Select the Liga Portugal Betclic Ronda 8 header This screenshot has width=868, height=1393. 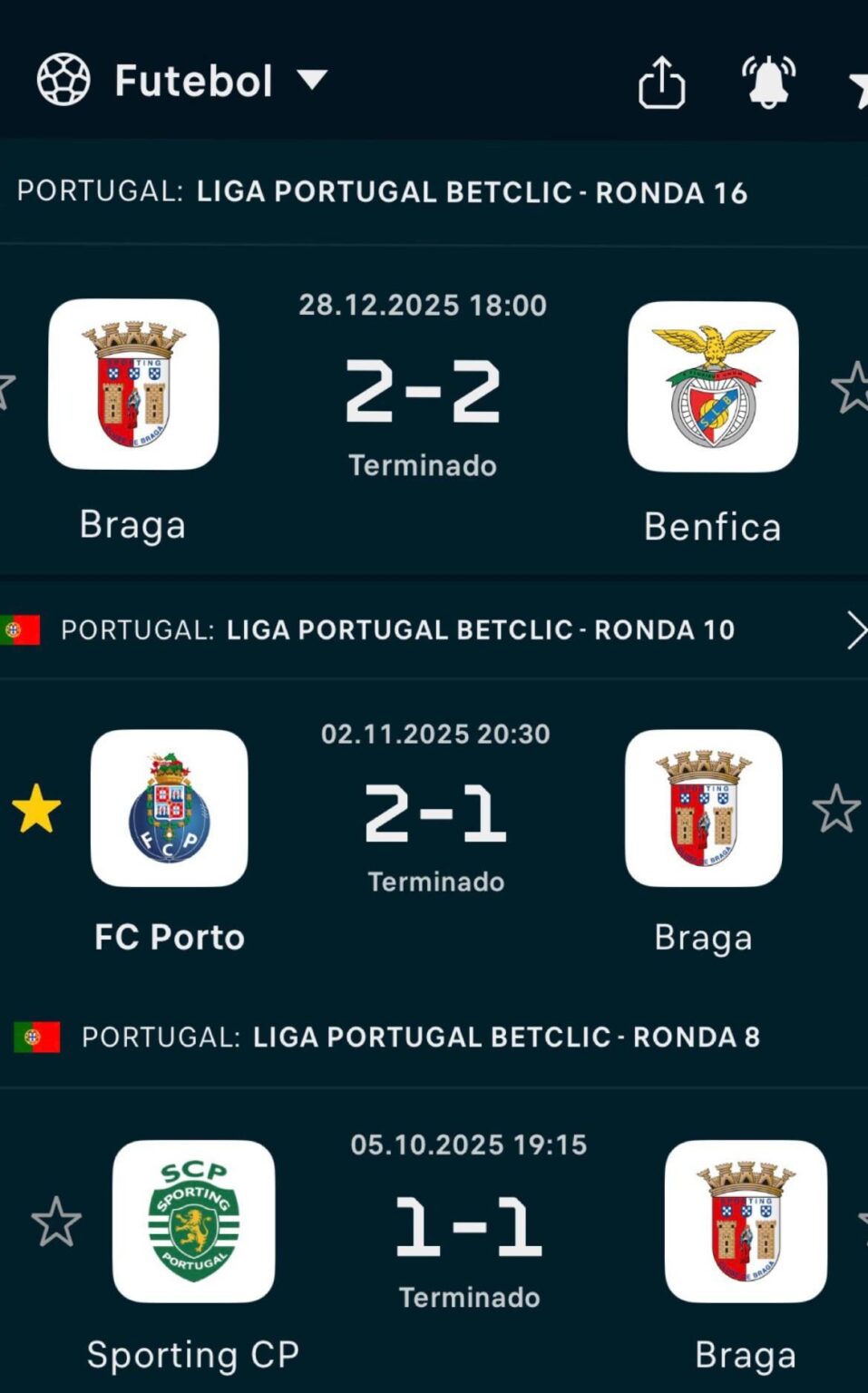(423, 1038)
